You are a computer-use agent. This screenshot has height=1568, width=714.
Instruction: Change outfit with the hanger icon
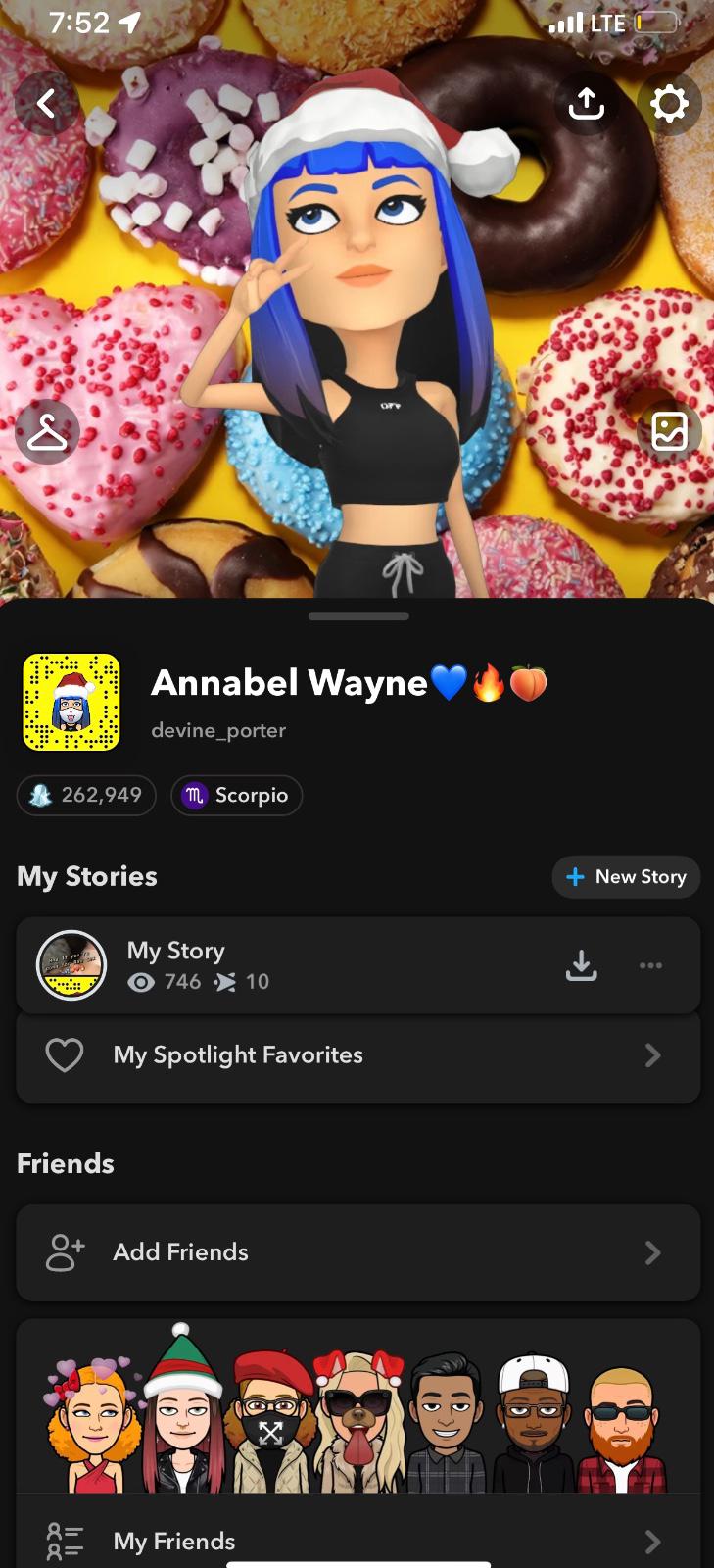pos(46,431)
